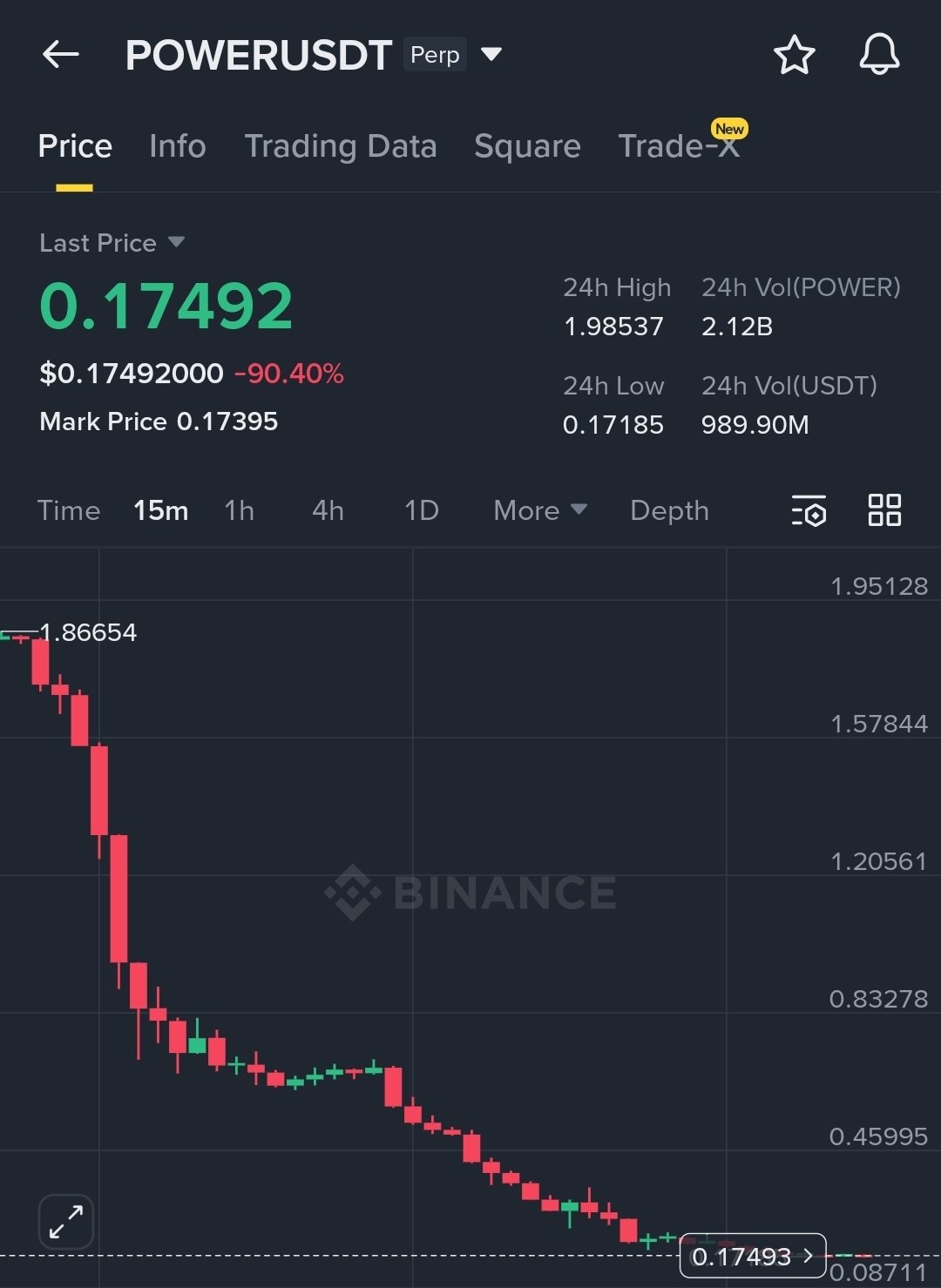Expand the chart to fullscreen

(x=66, y=1221)
